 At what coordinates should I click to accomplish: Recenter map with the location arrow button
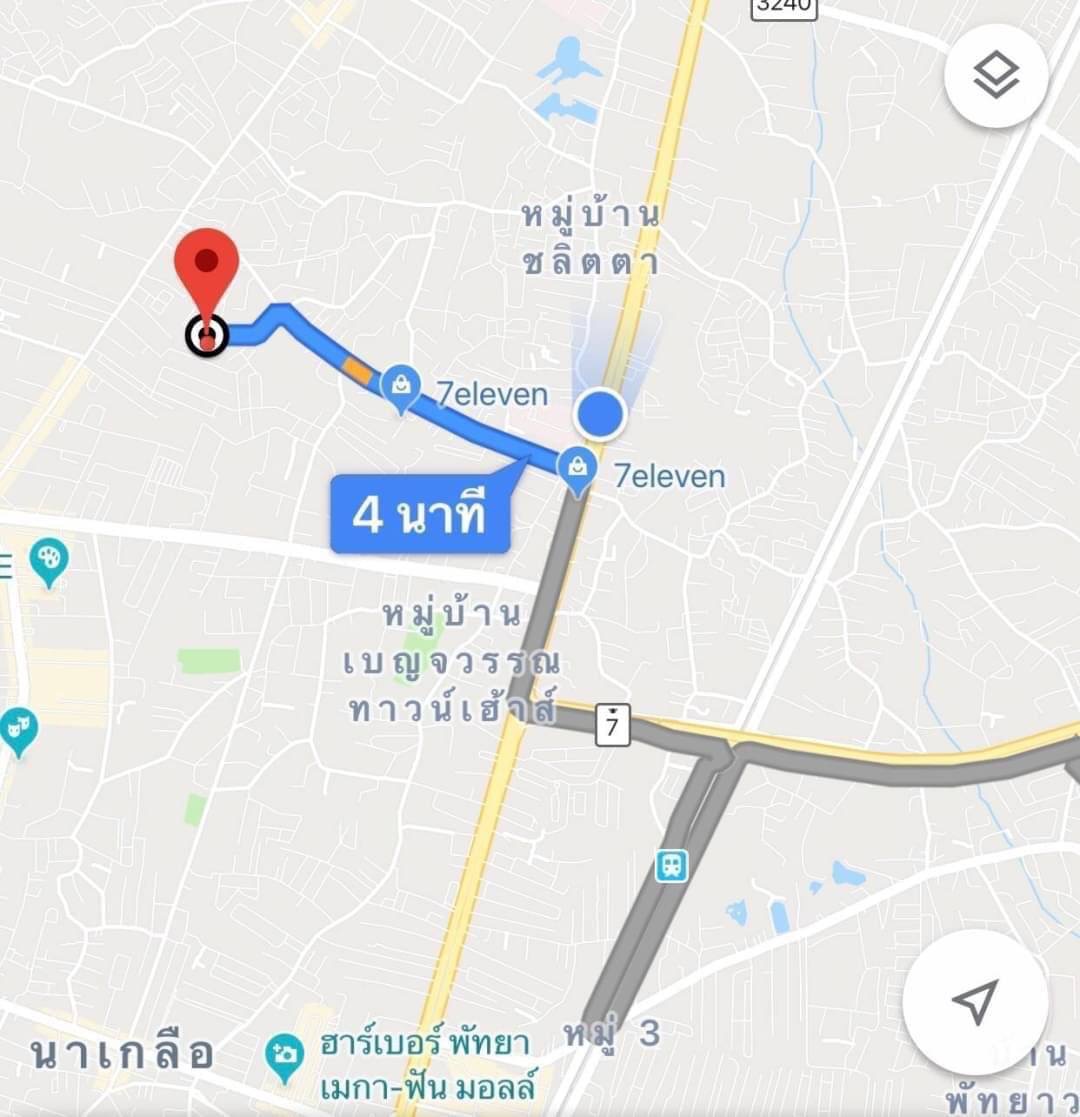pos(975,1001)
